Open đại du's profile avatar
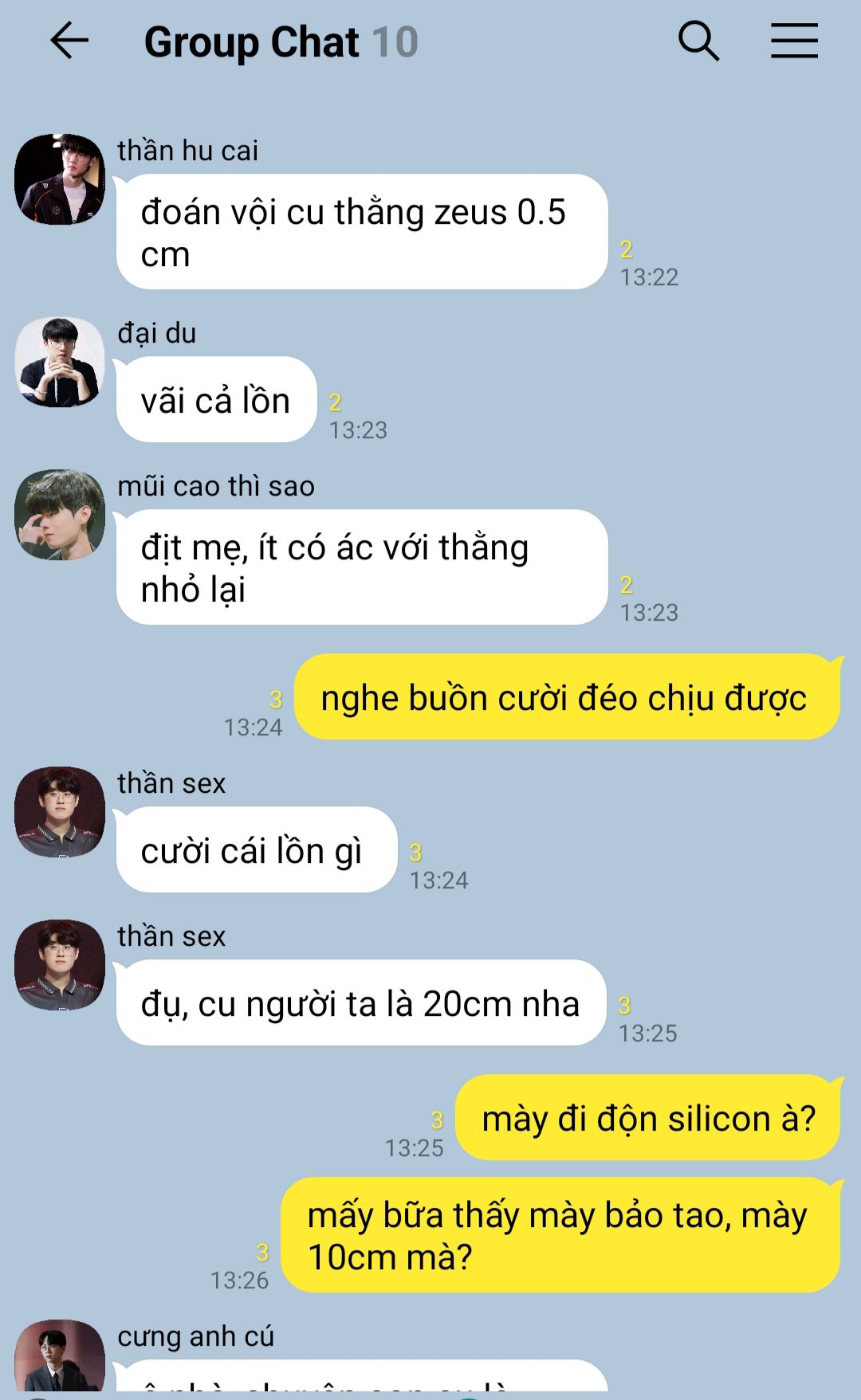This screenshot has height=1400, width=861. pyautogui.click(x=60, y=363)
